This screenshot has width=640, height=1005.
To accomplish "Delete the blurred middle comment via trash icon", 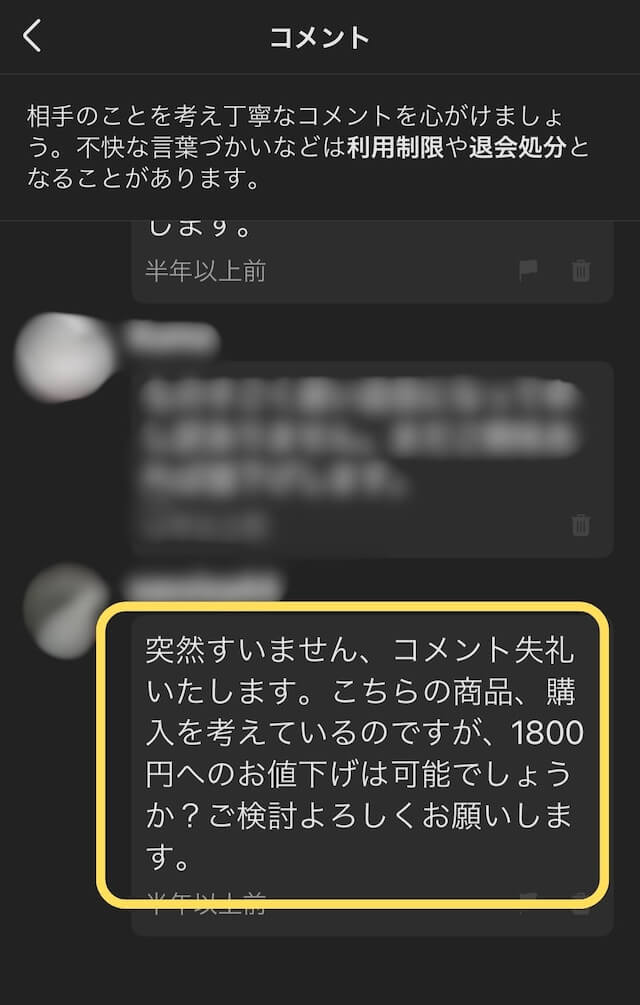I will [x=580, y=524].
